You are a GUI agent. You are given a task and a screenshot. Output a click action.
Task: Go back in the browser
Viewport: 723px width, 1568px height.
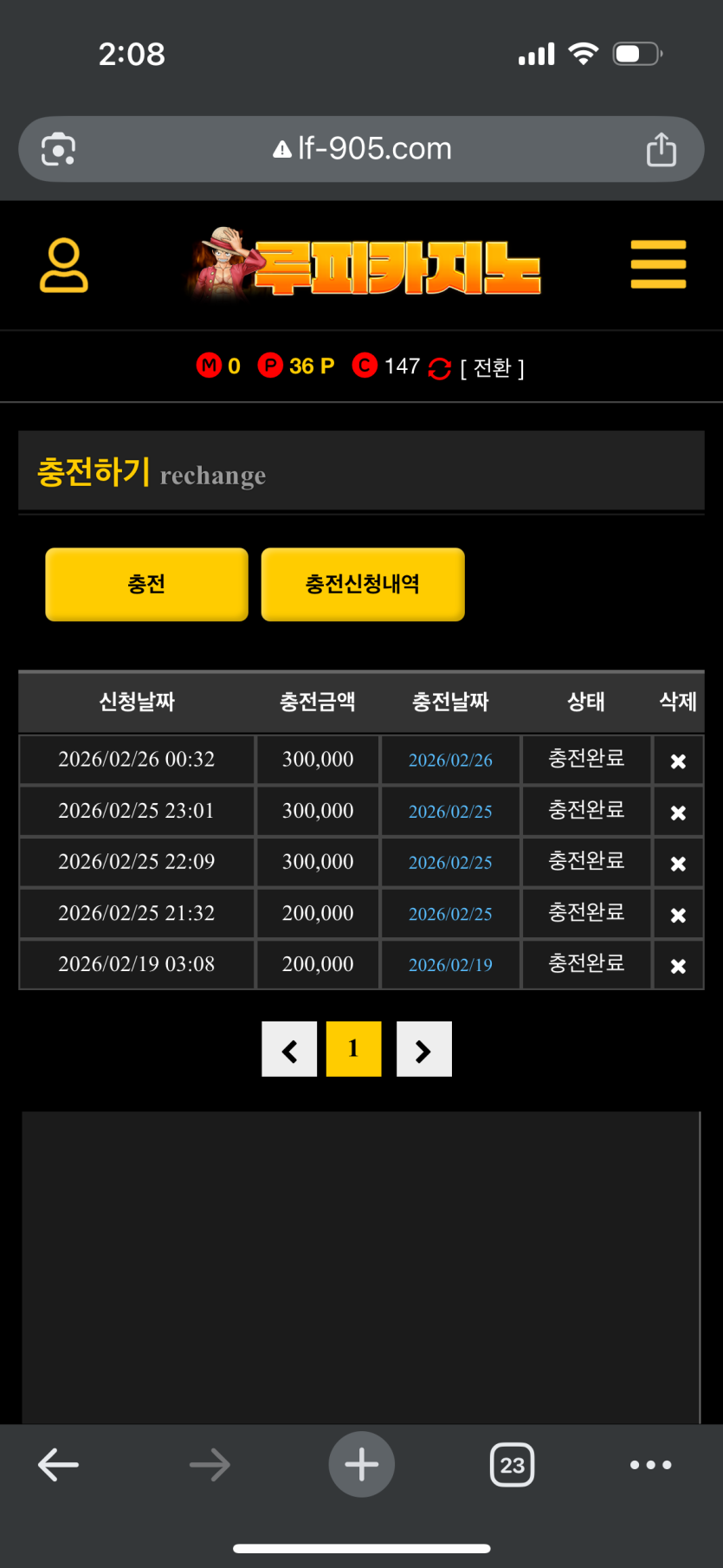coord(59,1465)
